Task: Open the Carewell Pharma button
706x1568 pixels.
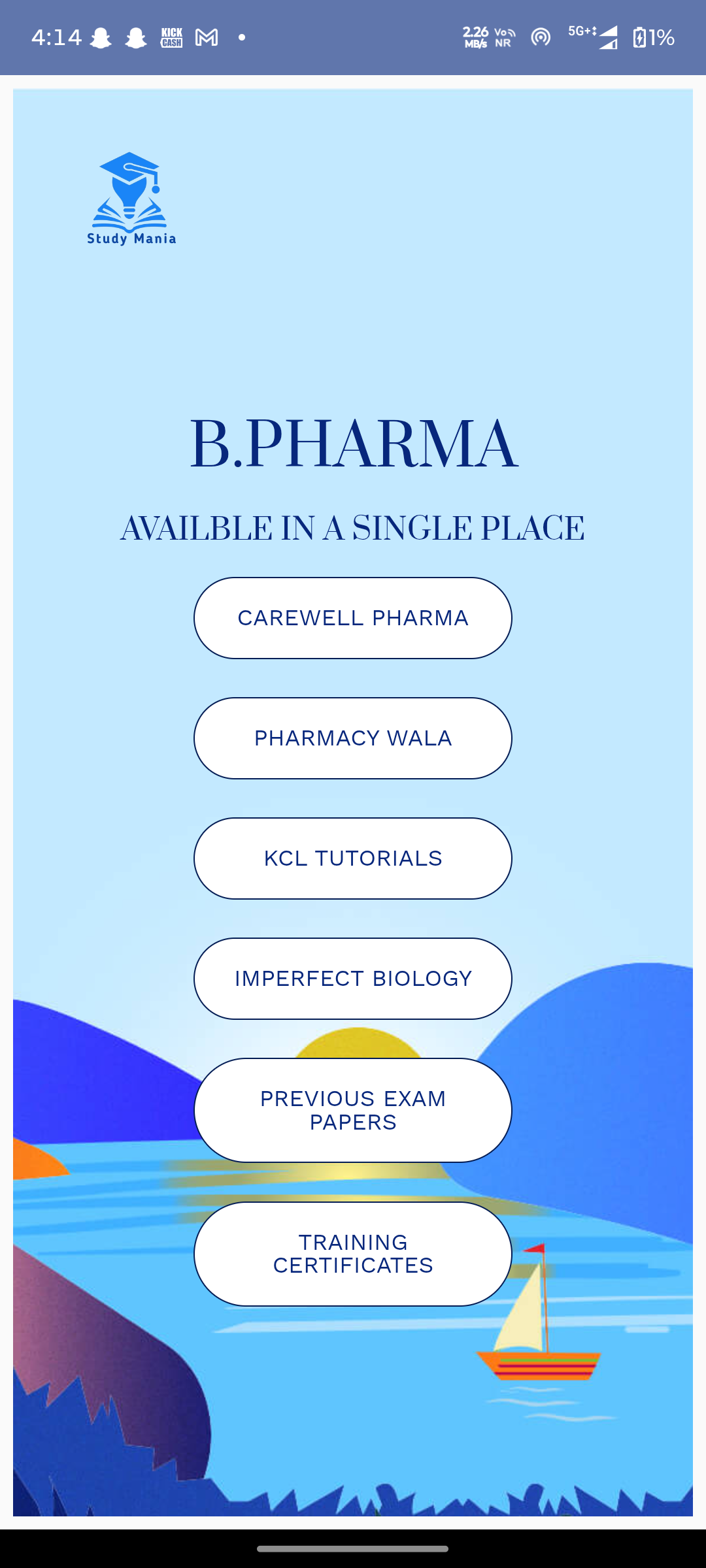Action: click(353, 618)
